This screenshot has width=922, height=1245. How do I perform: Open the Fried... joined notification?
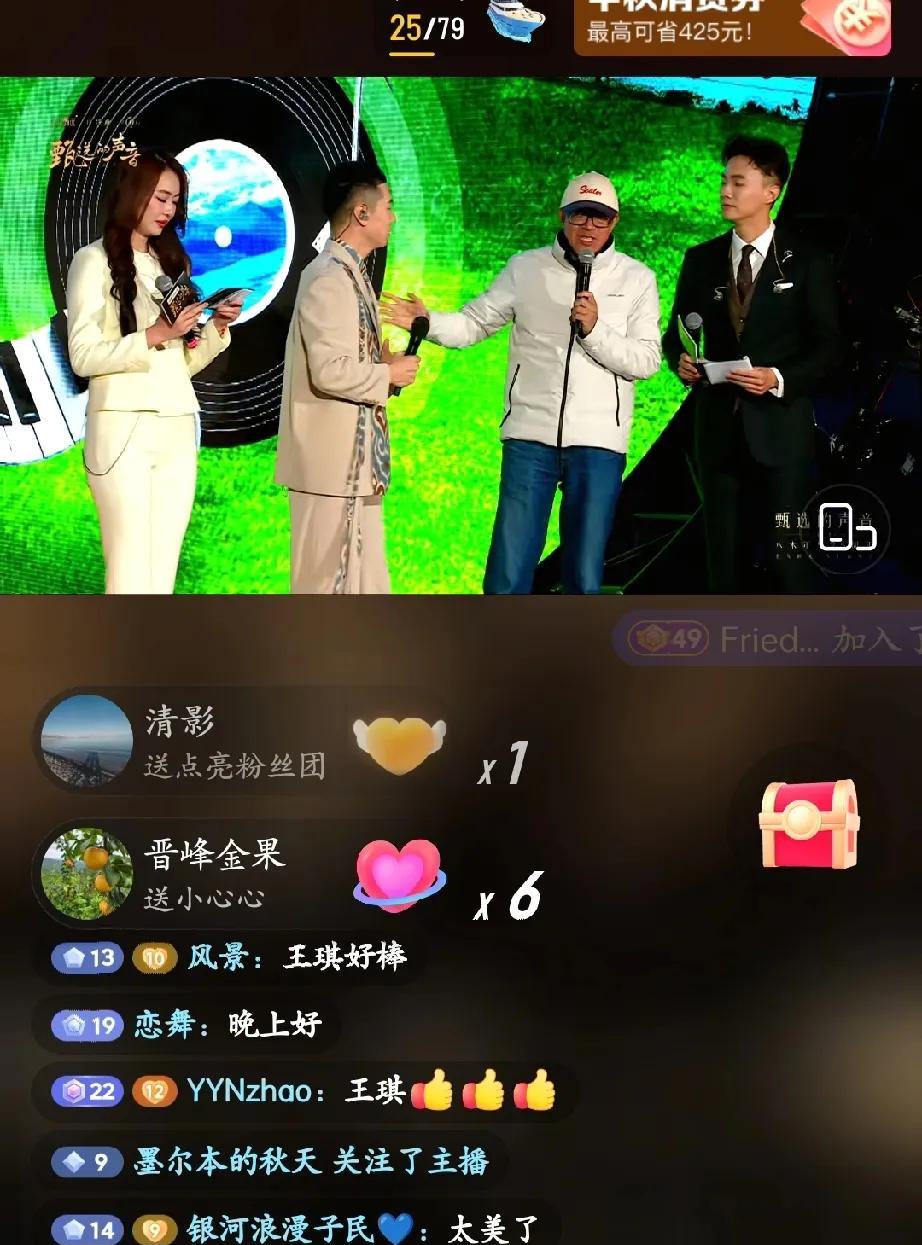click(x=768, y=639)
